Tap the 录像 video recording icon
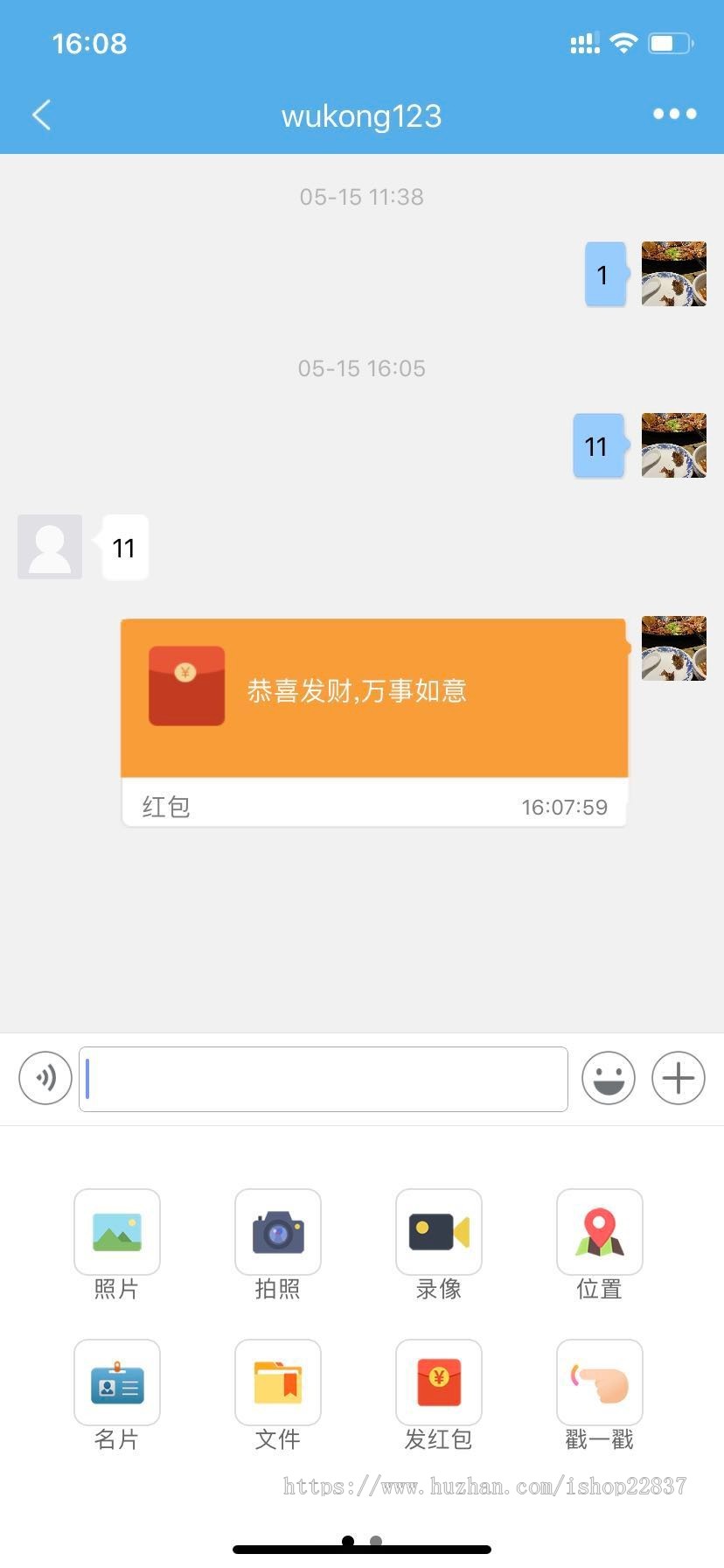This screenshot has width=724, height=1568. coord(438,1232)
